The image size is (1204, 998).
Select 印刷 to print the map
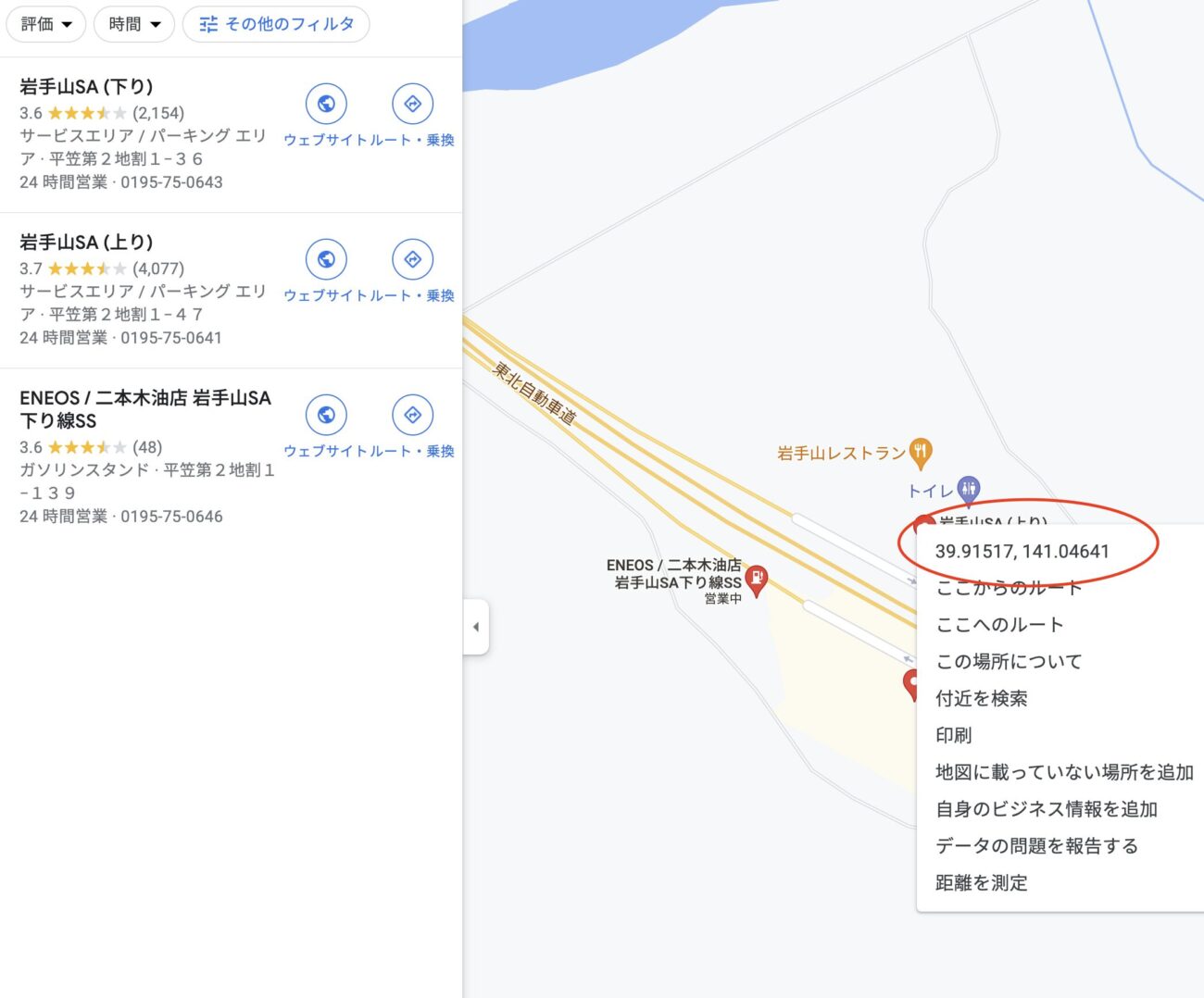[x=953, y=735]
